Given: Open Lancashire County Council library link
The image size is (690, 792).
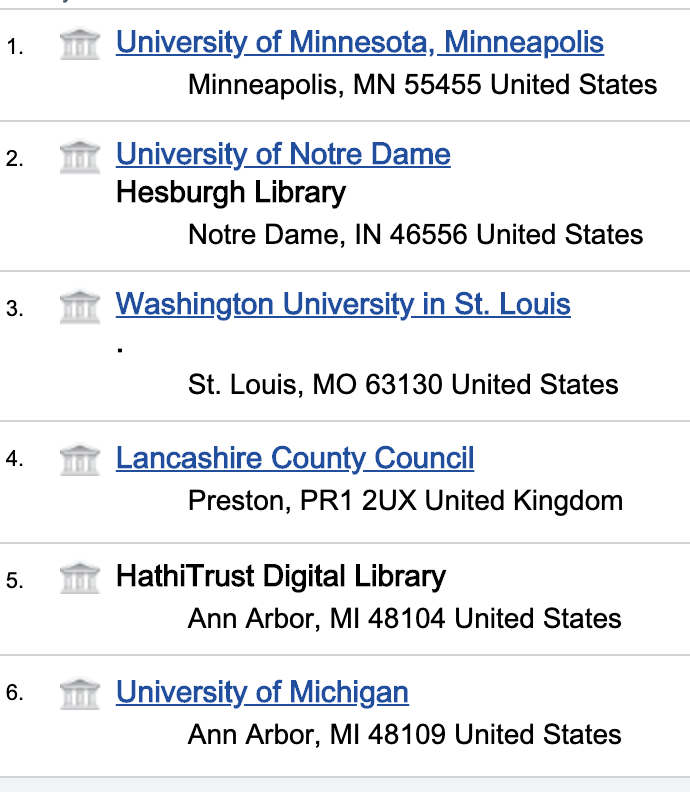Looking at the screenshot, I should [x=295, y=459].
